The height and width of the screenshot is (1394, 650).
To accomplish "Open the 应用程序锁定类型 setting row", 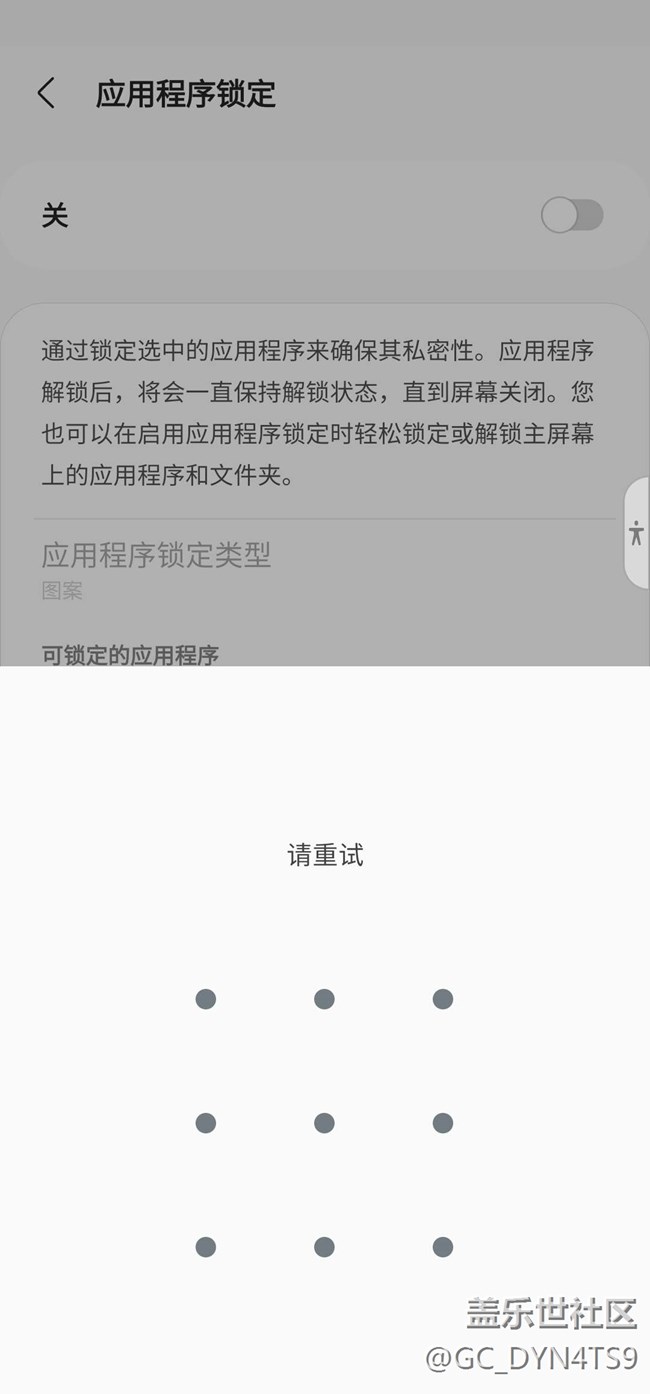I will coord(156,568).
